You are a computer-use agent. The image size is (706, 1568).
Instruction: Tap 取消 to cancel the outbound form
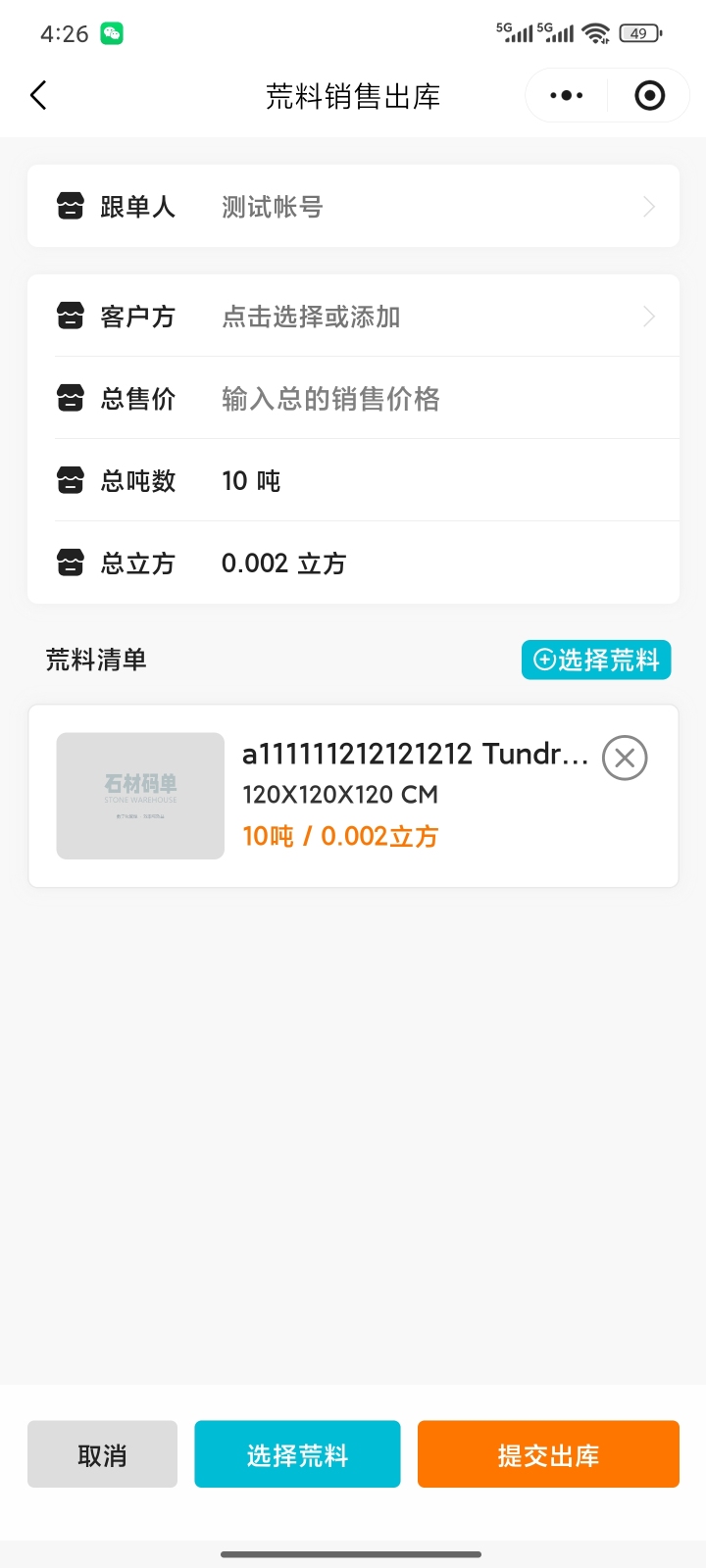(x=102, y=1454)
